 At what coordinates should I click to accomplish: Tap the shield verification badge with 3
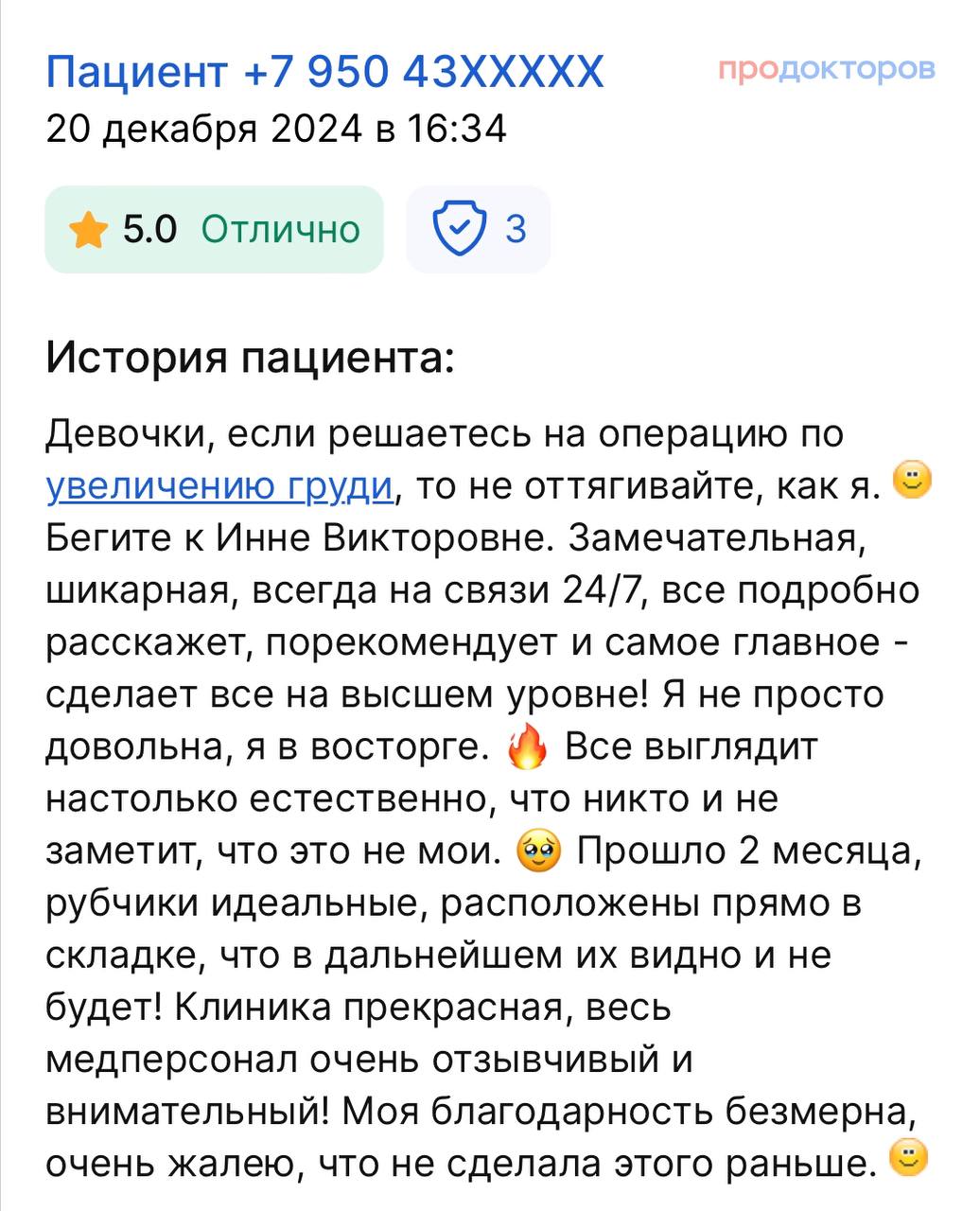(478, 229)
